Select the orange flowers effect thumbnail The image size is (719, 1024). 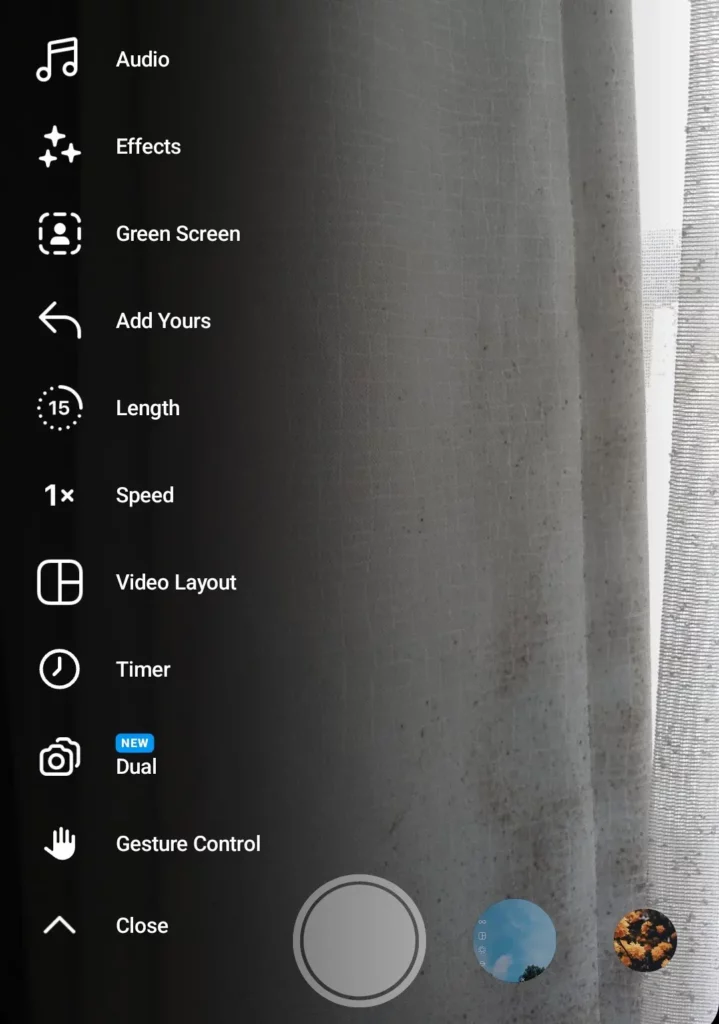pyautogui.click(x=645, y=940)
